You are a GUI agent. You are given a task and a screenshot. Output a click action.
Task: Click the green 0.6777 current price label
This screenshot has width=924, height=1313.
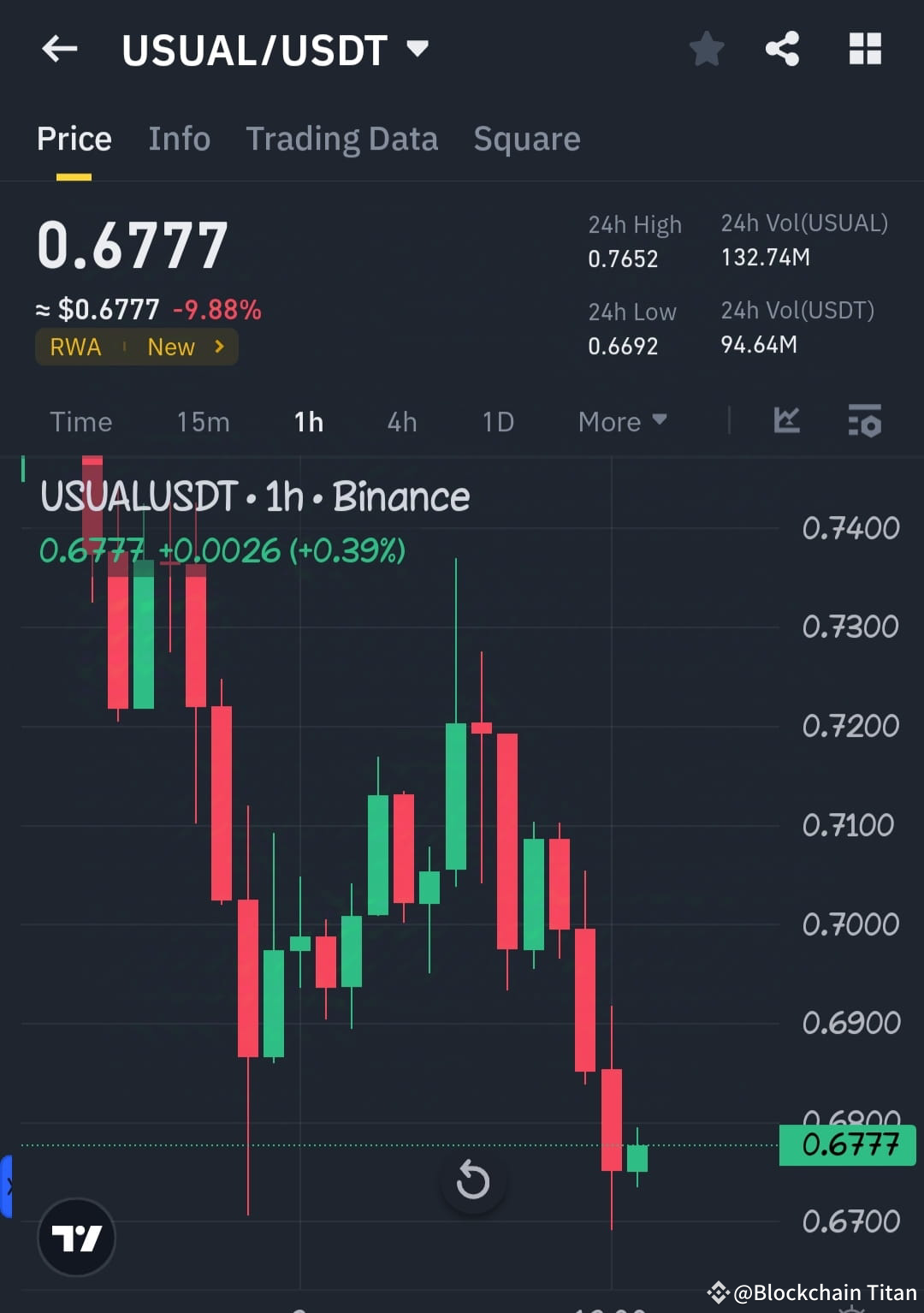[848, 1145]
